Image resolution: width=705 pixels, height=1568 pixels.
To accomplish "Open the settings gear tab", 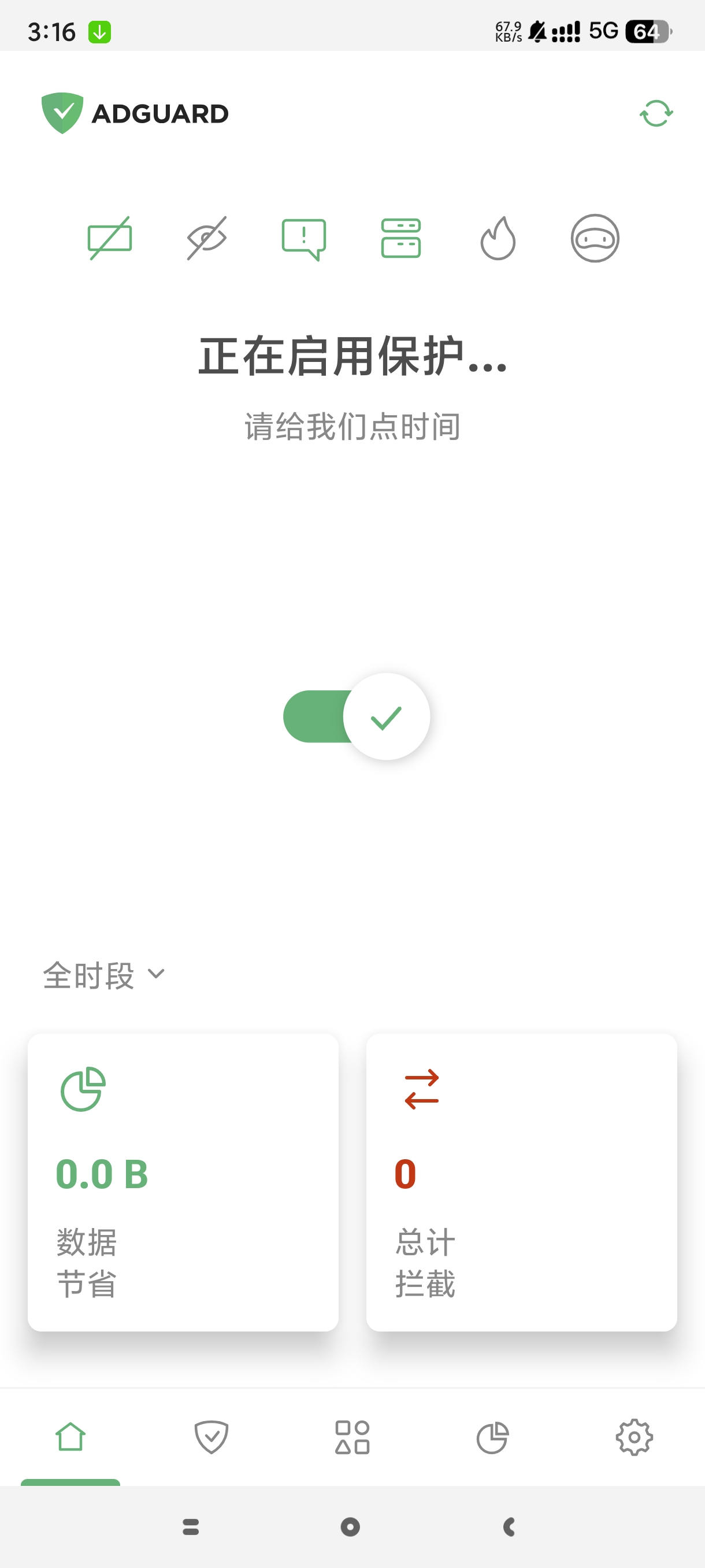I will click(634, 1437).
